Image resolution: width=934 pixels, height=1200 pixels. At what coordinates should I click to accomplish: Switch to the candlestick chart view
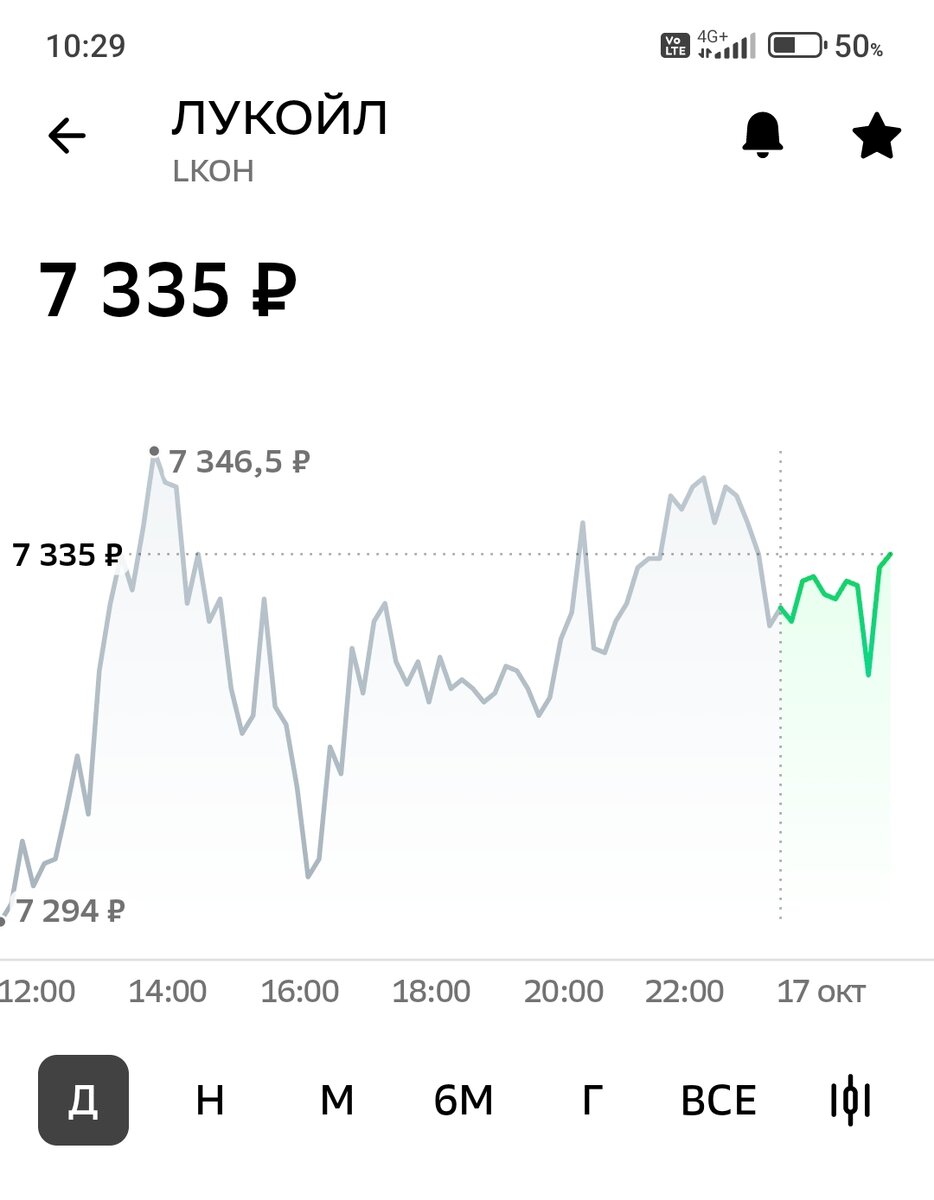click(850, 1100)
